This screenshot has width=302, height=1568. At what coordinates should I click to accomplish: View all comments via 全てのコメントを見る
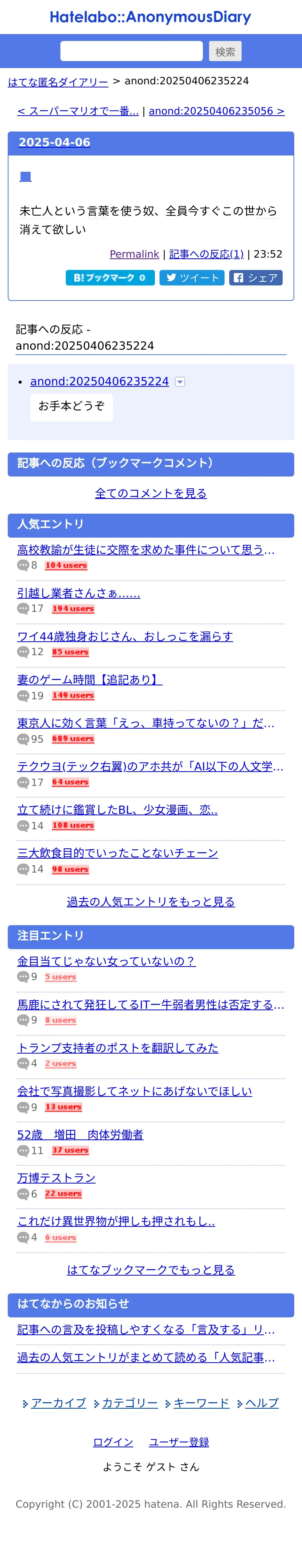coord(150,493)
